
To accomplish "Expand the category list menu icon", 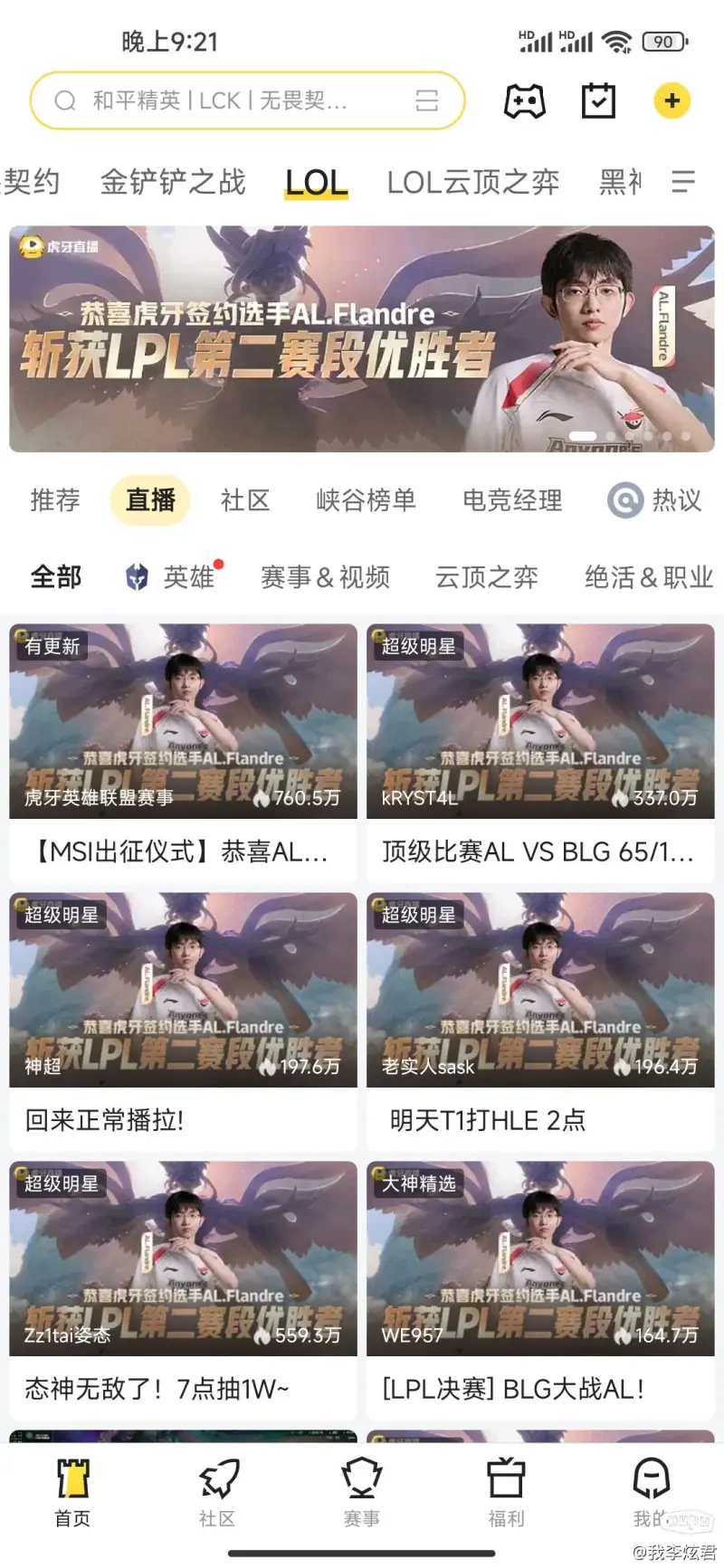I will coord(683,182).
